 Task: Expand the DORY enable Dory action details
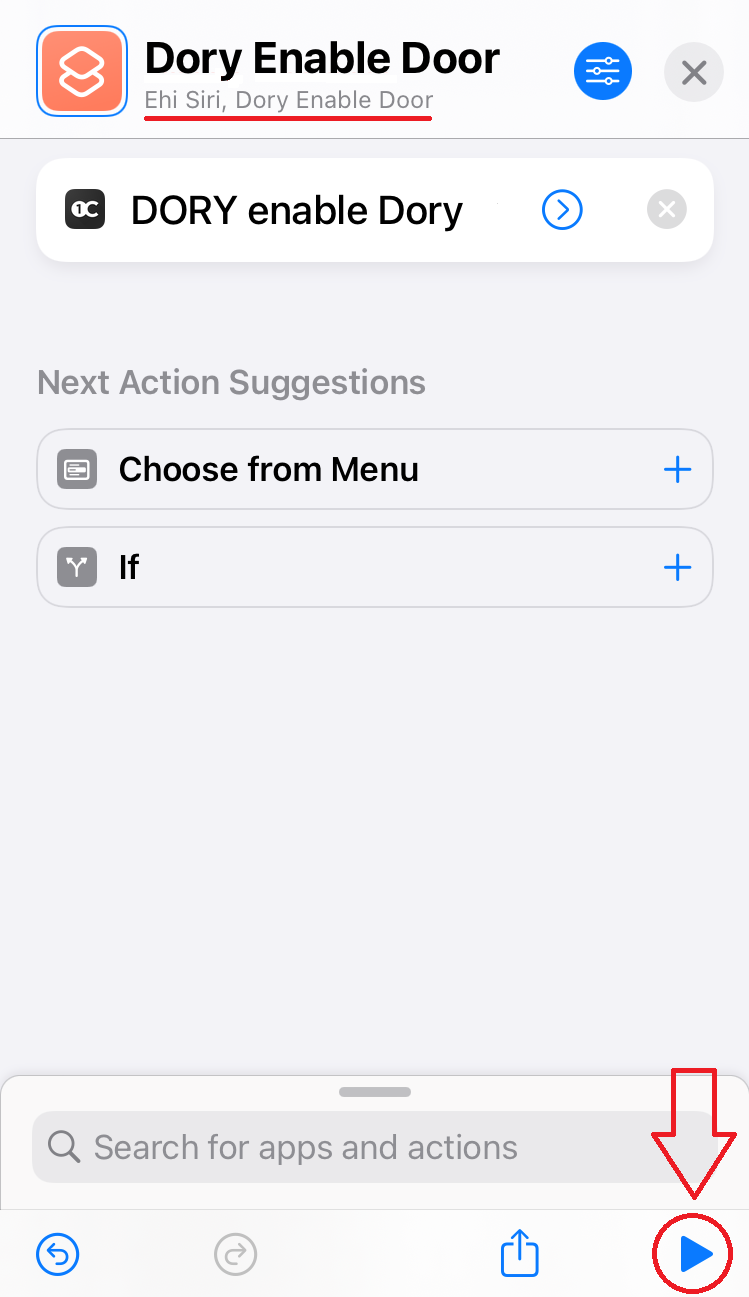click(562, 210)
